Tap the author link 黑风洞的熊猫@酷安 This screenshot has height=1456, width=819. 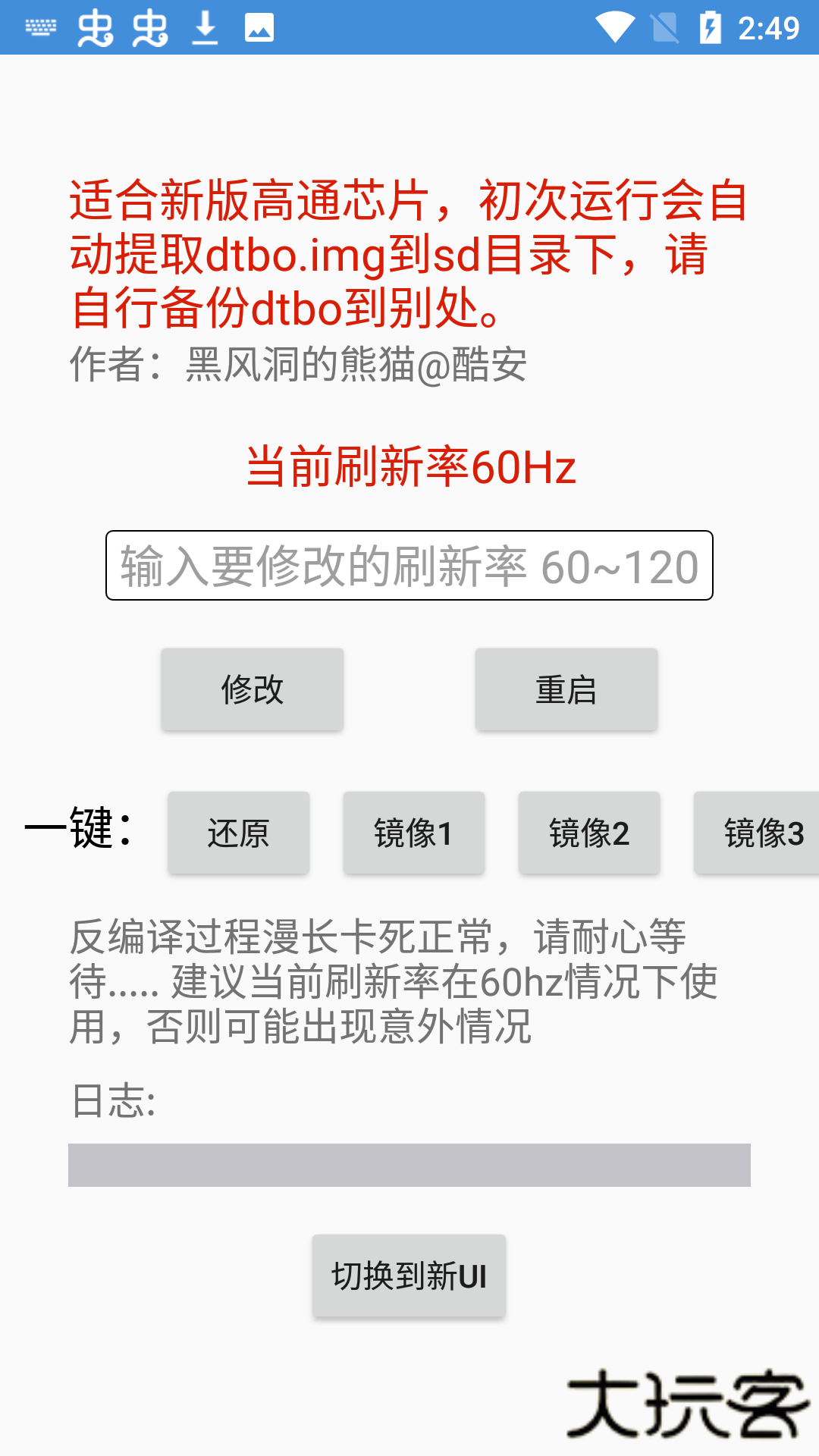click(300, 364)
